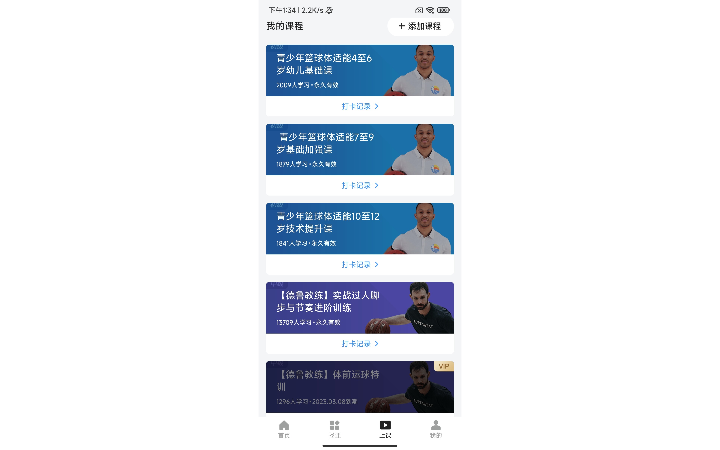Screen dimensions: 720x450
Task: Switch to the tab with the four-squares icon
Action: pos(335,429)
